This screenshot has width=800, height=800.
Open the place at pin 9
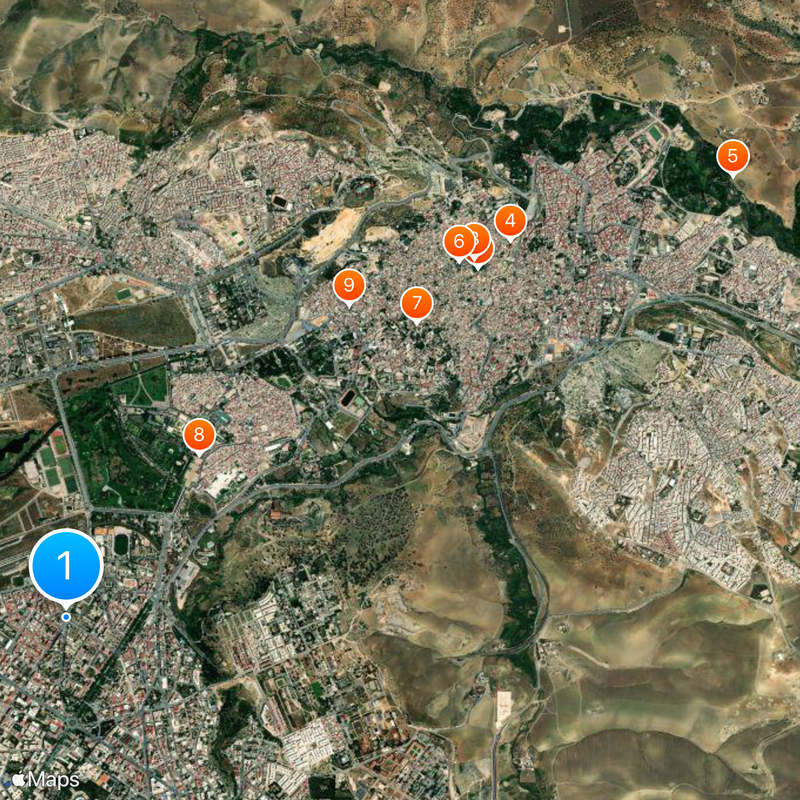coord(348,285)
